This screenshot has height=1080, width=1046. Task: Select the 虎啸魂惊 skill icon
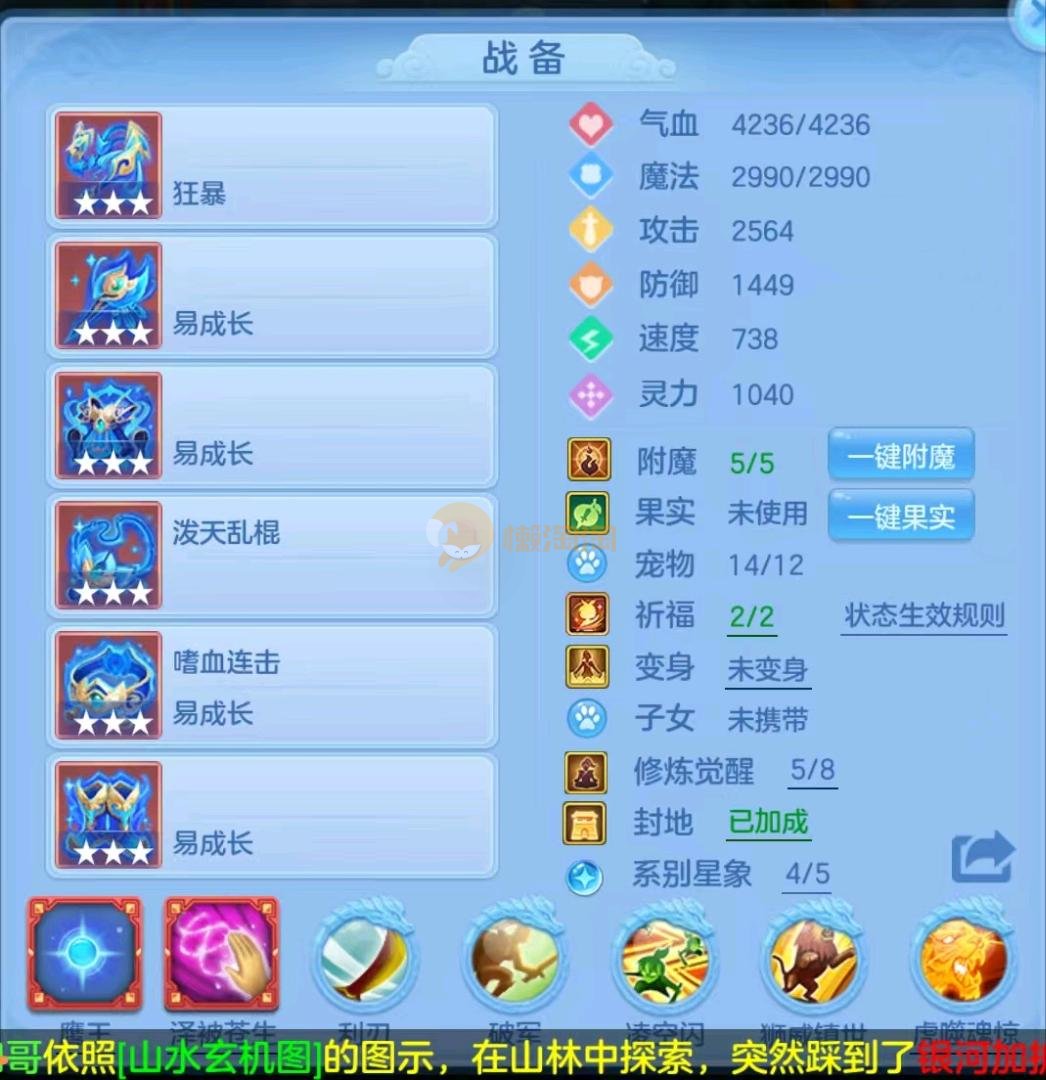click(964, 957)
